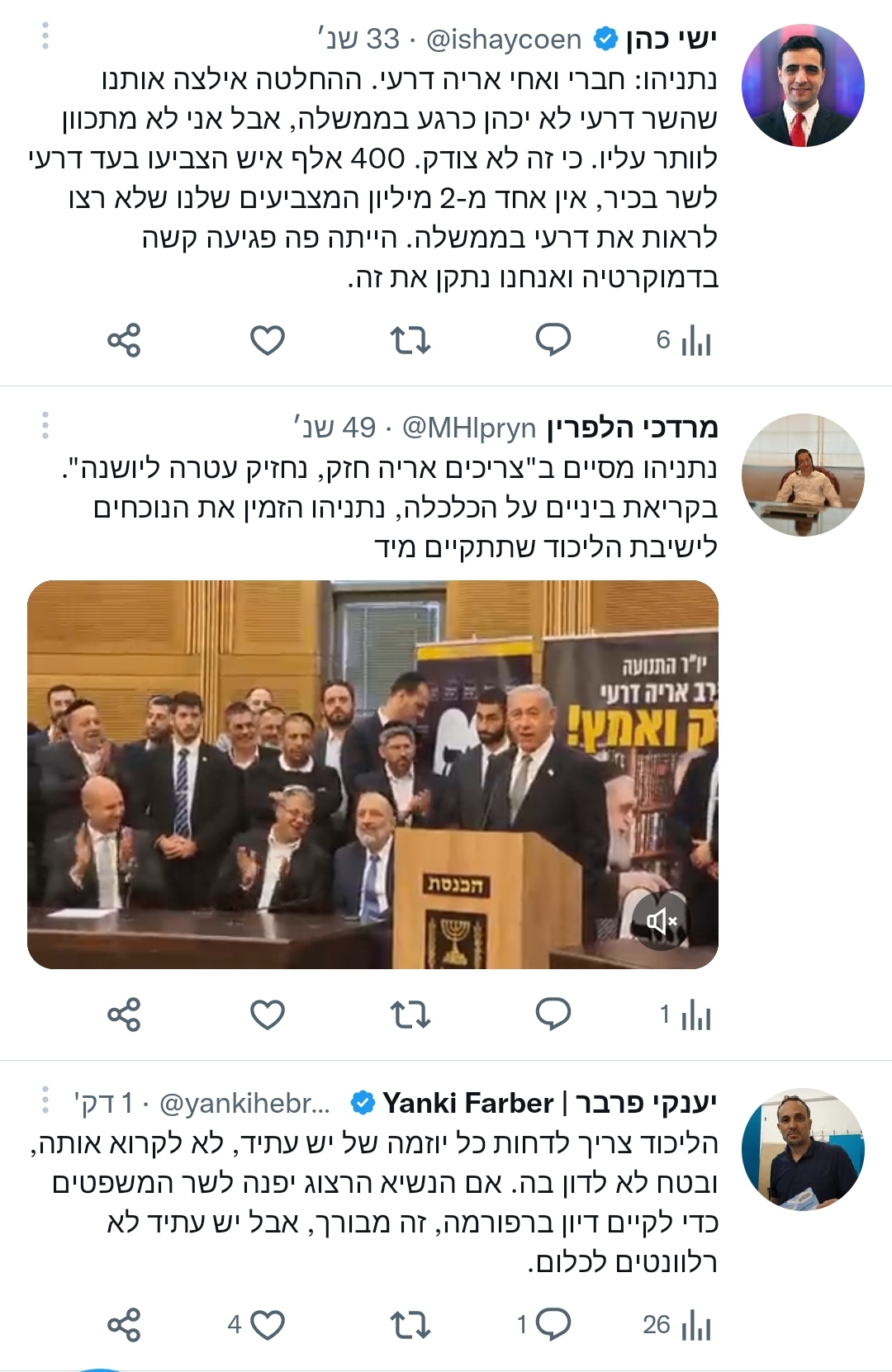The height and width of the screenshot is (1372, 892).
Task: Retweet the post by @MHlpryn
Action: click(x=410, y=1015)
